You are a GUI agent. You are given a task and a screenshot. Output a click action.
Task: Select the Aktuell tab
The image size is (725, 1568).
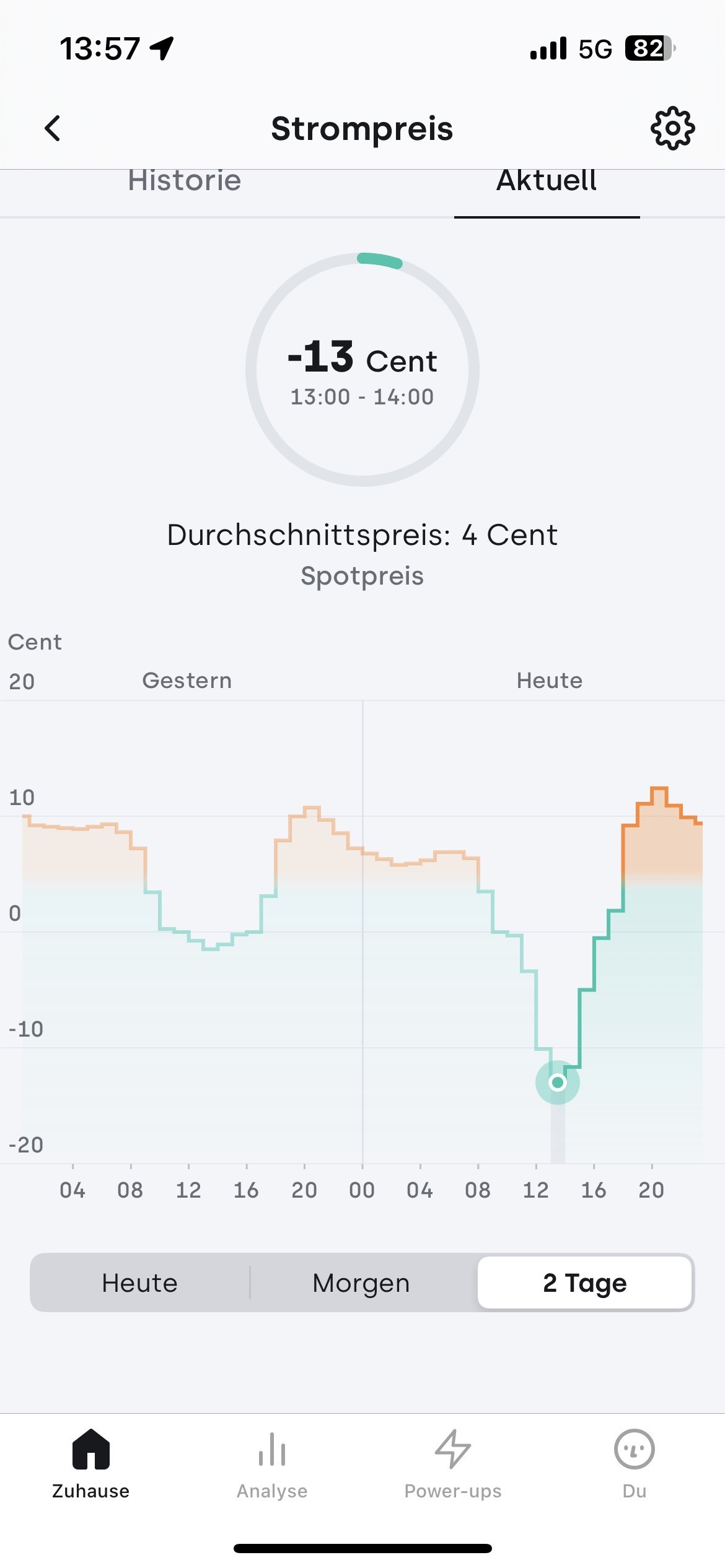(547, 181)
